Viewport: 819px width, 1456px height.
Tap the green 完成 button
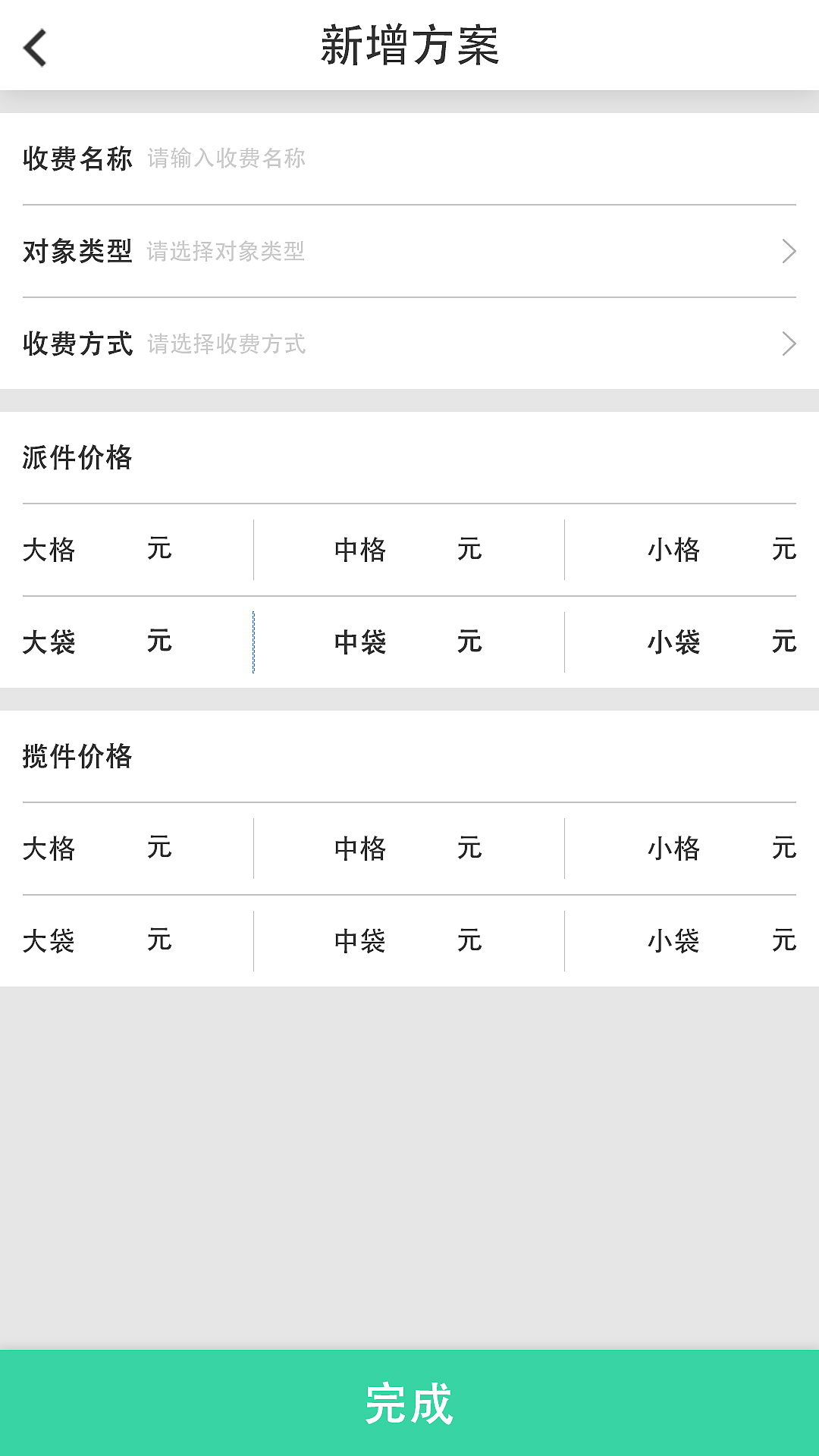coord(409,1403)
